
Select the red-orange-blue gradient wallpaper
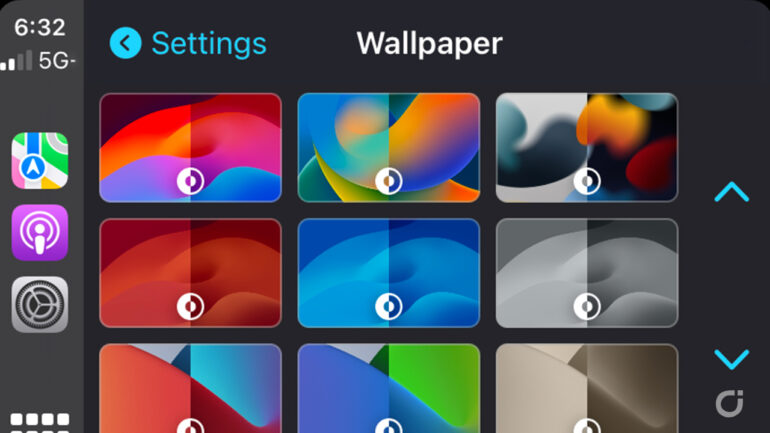click(190, 147)
